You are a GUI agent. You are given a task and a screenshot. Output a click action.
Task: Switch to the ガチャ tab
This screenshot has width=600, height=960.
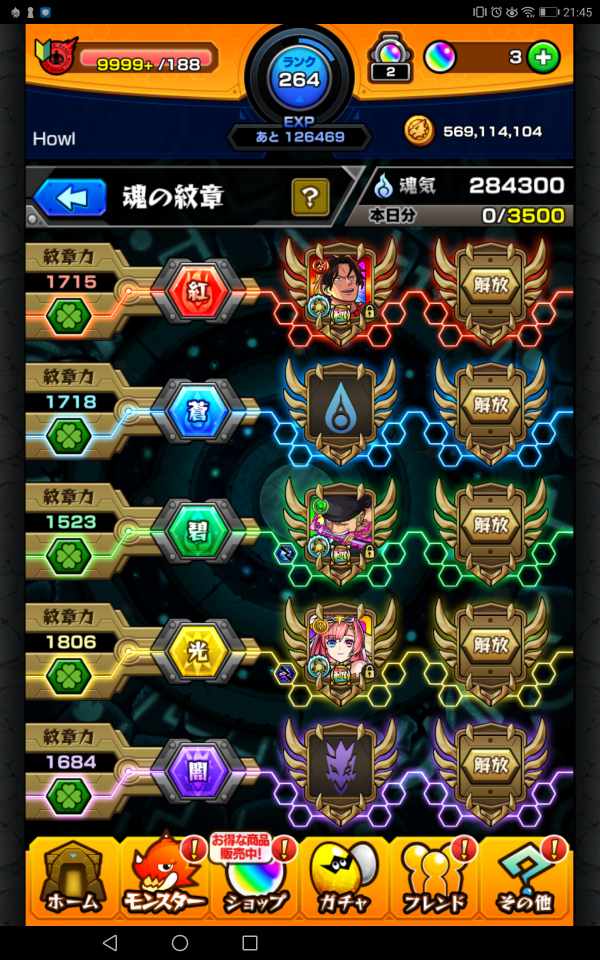pyautogui.click(x=345, y=880)
